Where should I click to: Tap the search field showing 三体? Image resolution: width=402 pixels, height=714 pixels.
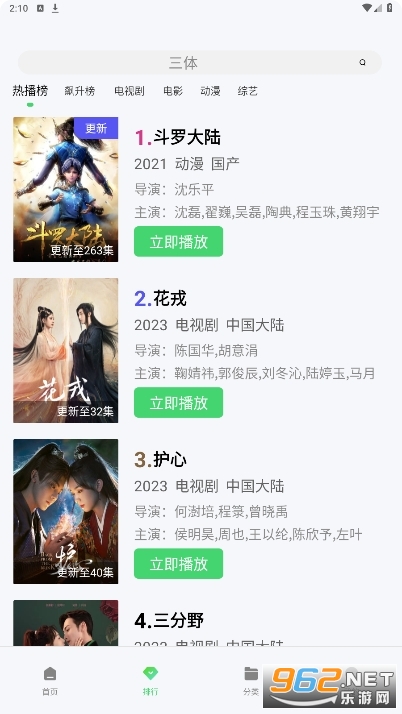[x=199, y=62]
